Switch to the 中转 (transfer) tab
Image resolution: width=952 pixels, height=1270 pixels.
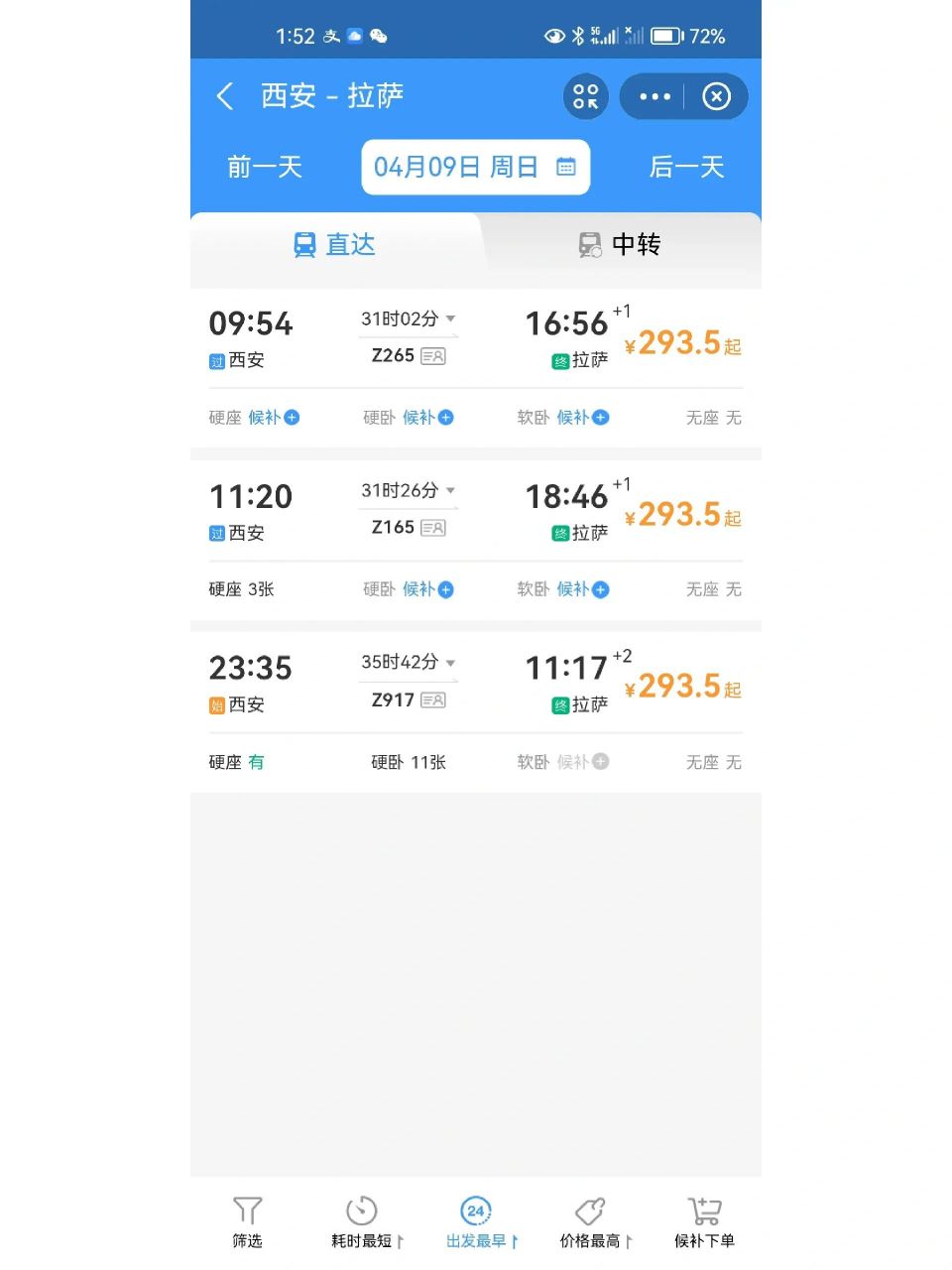(618, 245)
